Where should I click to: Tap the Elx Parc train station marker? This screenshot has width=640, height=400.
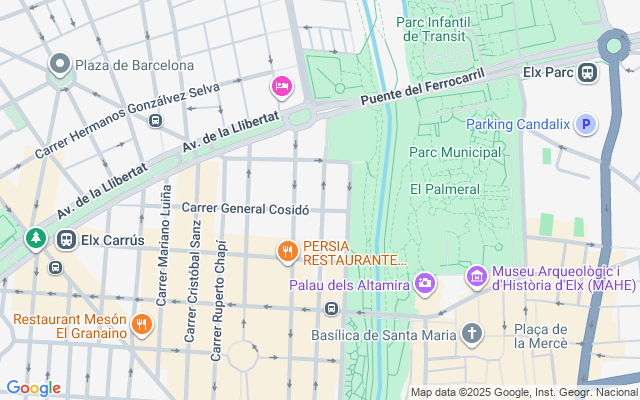[587, 72]
